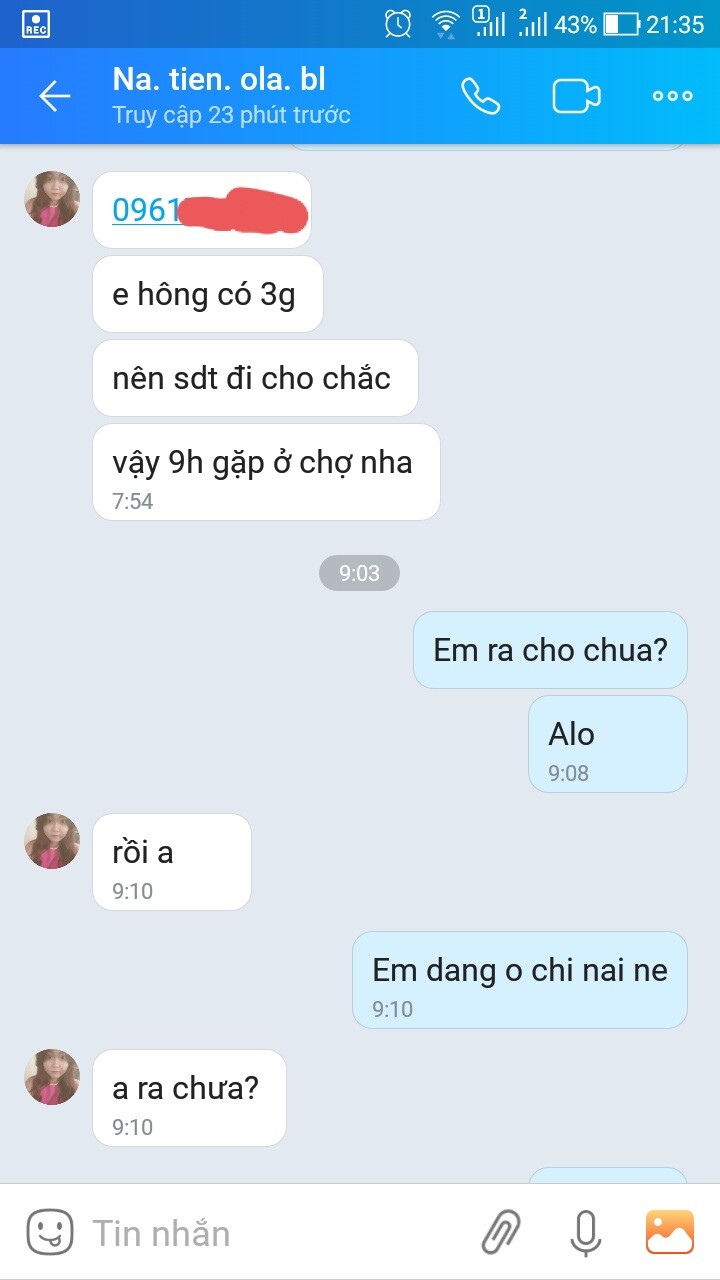Start a voice call with this contact
Screen dimensions: 720x1280
click(x=480, y=96)
